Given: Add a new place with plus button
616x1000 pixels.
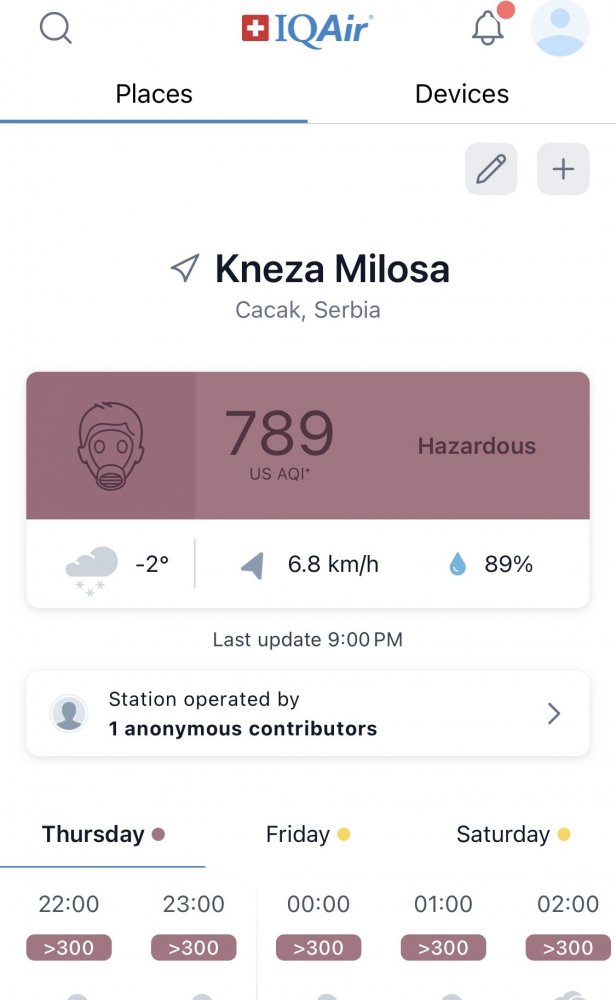Looking at the screenshot, I should [563, 169].
